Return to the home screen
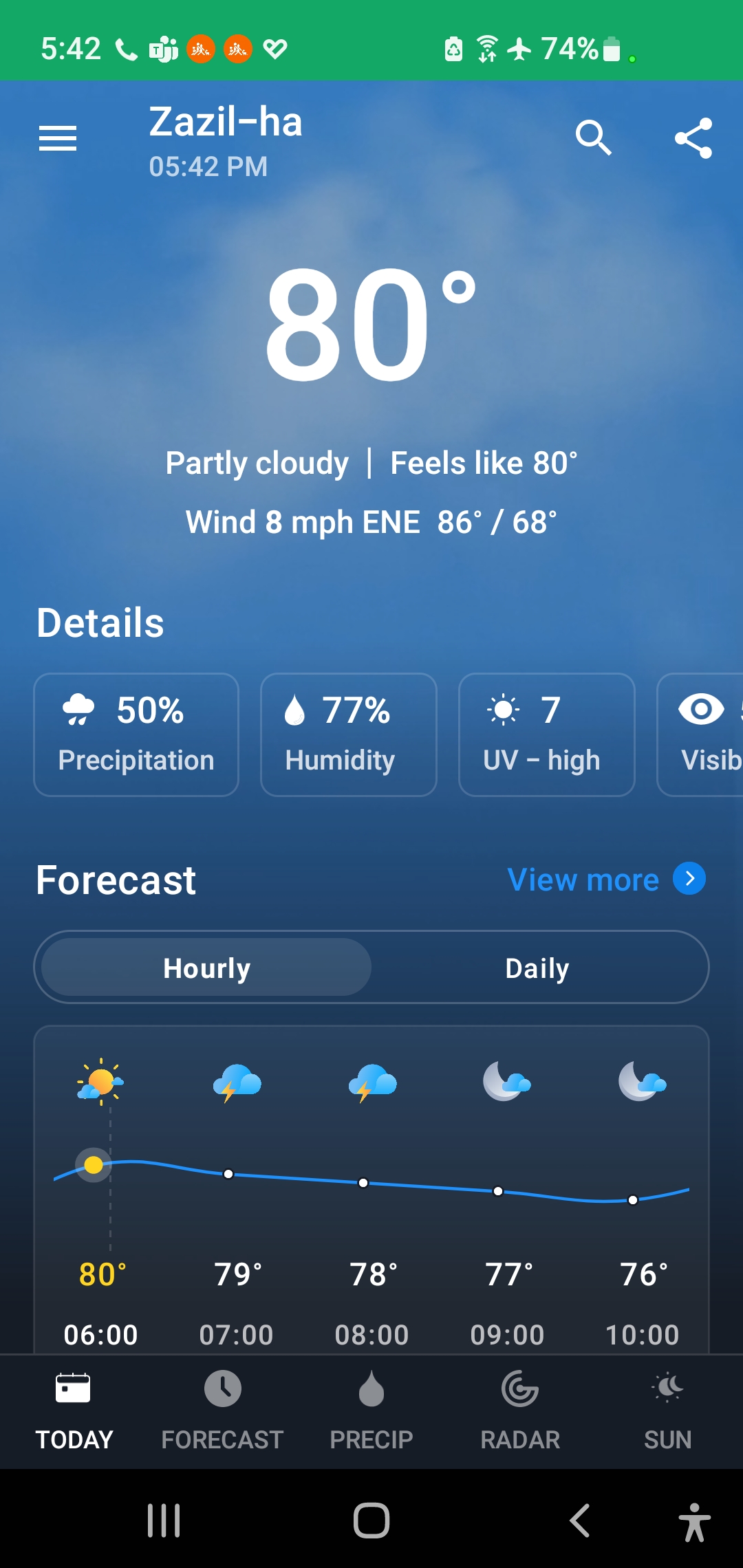743x1568 pixels. point(371,1520)
